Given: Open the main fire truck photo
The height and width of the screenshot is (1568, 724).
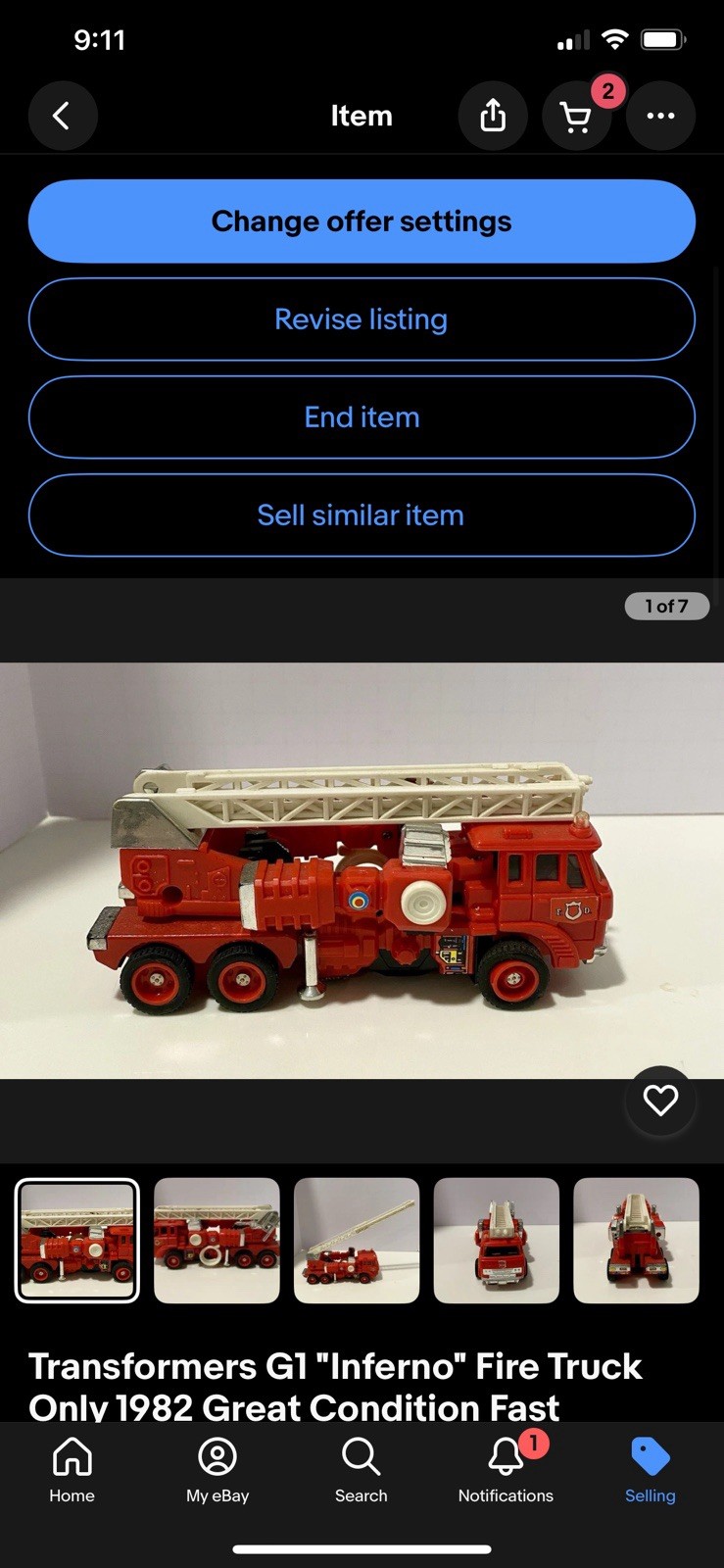Looking at the screenshot, I should (362, 870).
